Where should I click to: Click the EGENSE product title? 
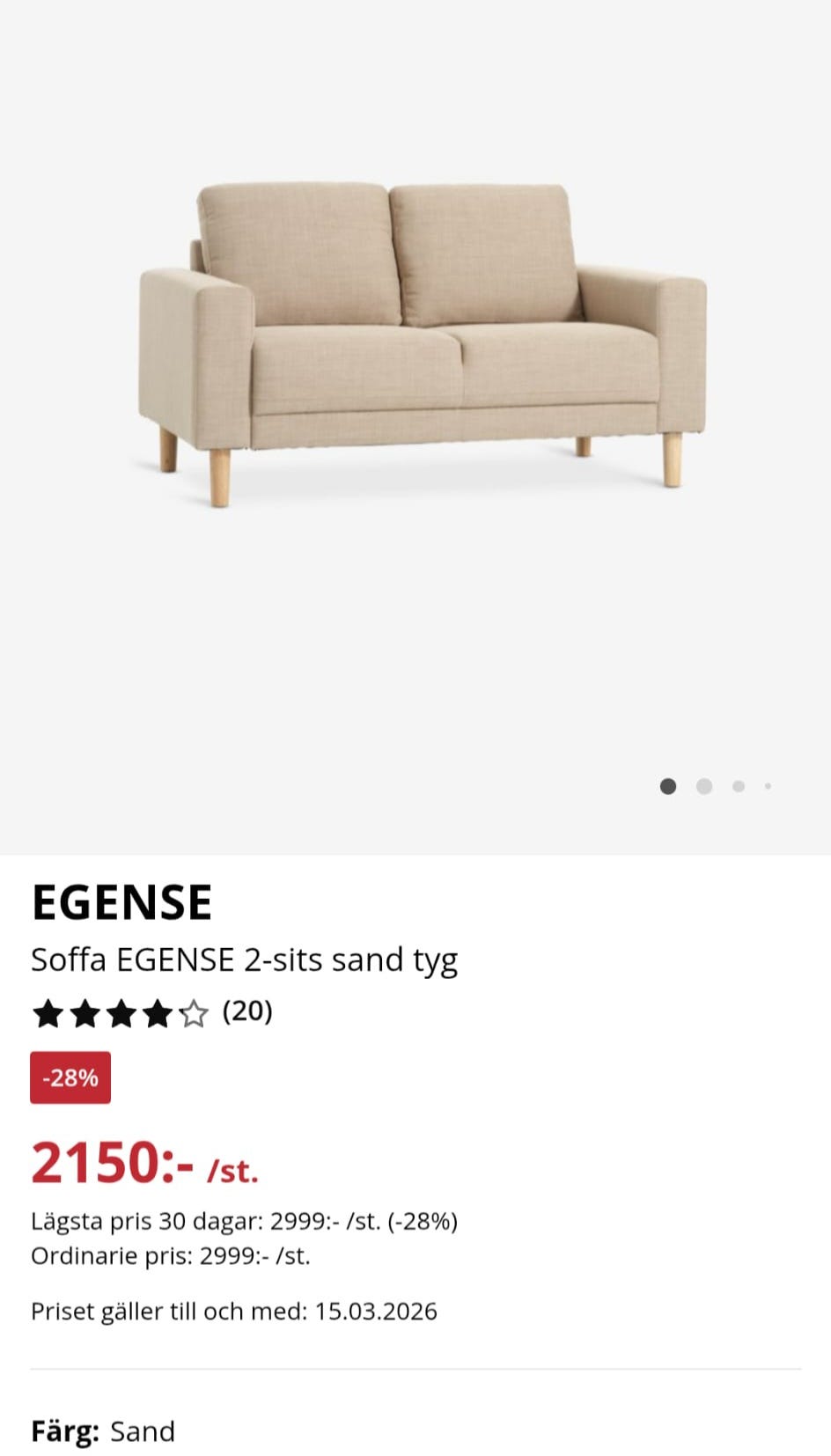tap(122, 901)
